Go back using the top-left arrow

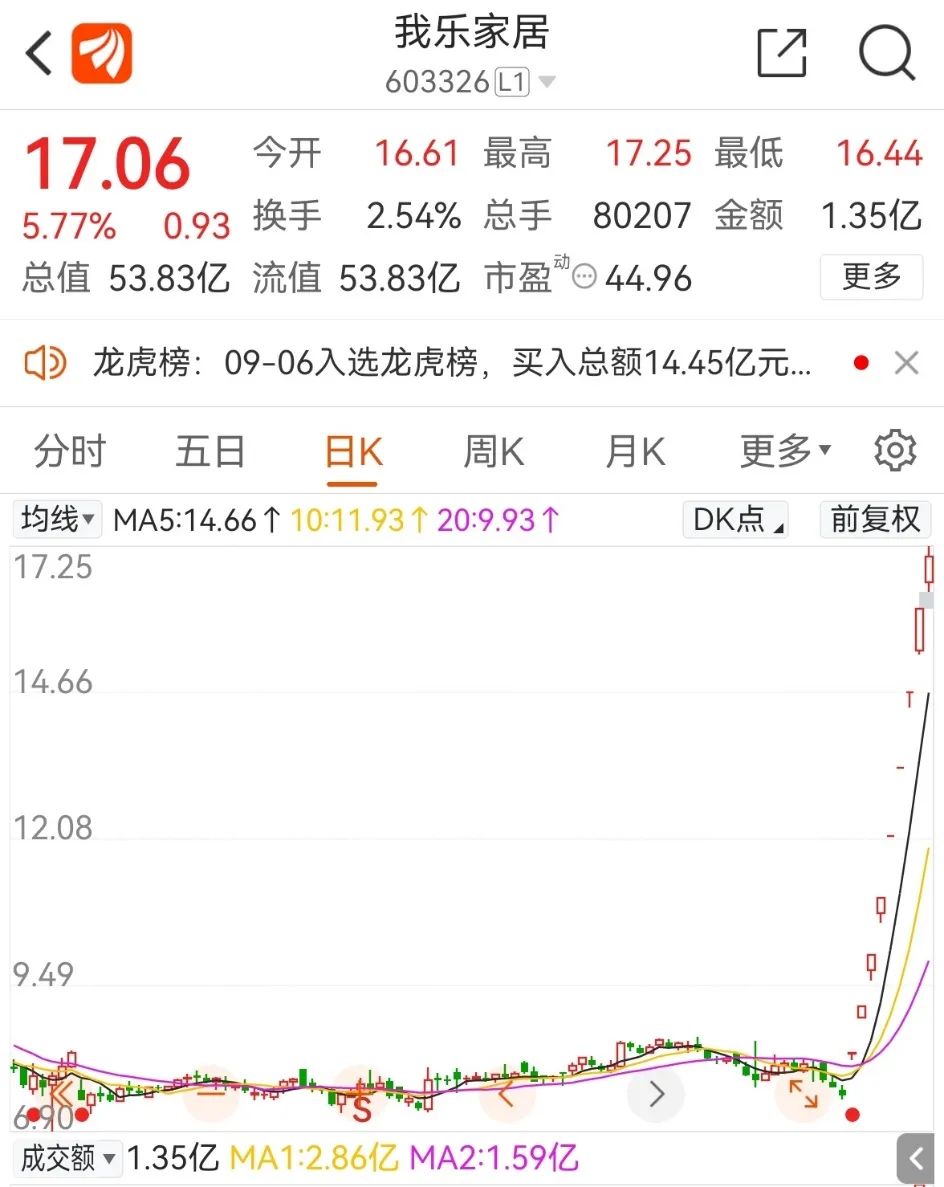click(38, 53)
